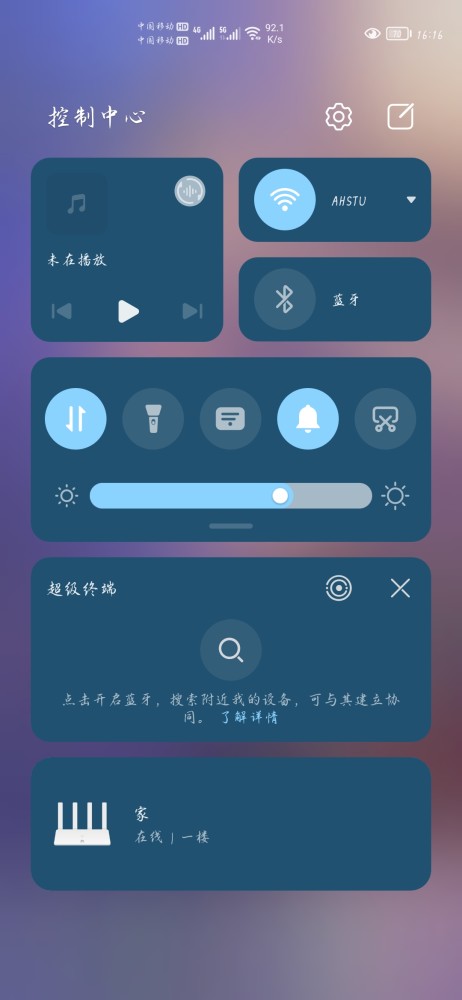Skip to the previous track
This screenshot has width=462, height=1000.
click(x=62, y=311)
